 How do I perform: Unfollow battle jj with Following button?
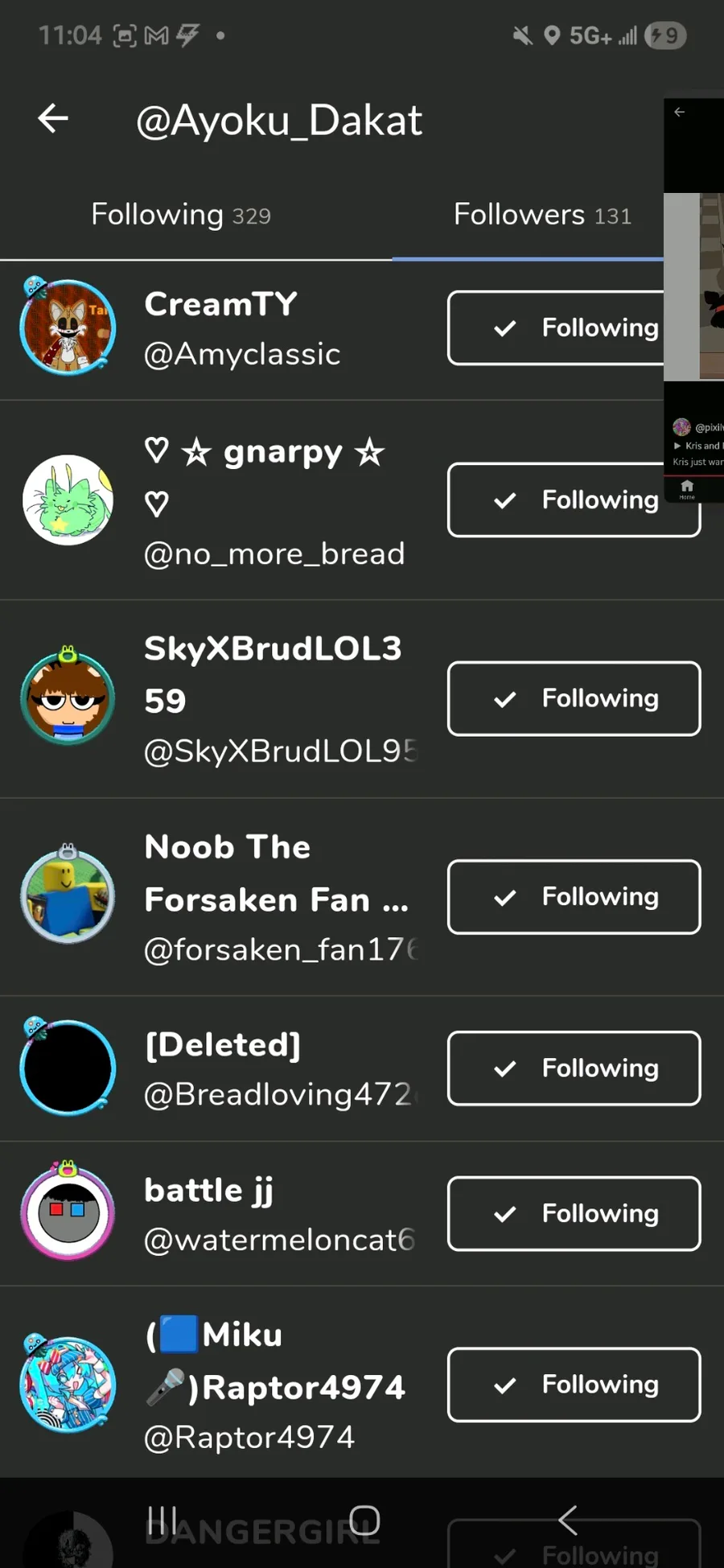pos(574,1213)
